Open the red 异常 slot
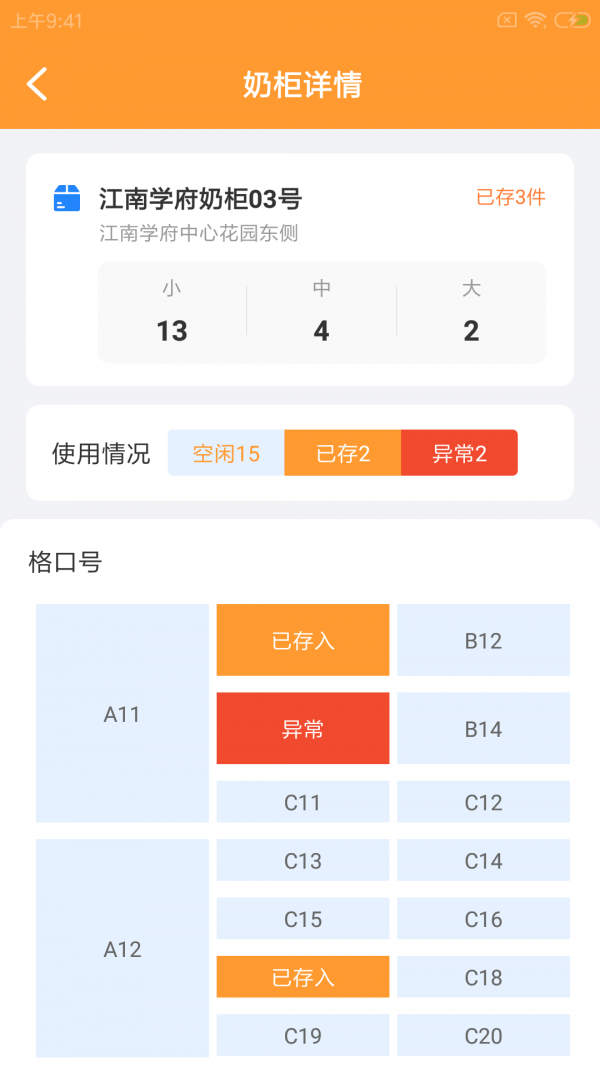This screenshot has width=600, height=1067. 303,729
